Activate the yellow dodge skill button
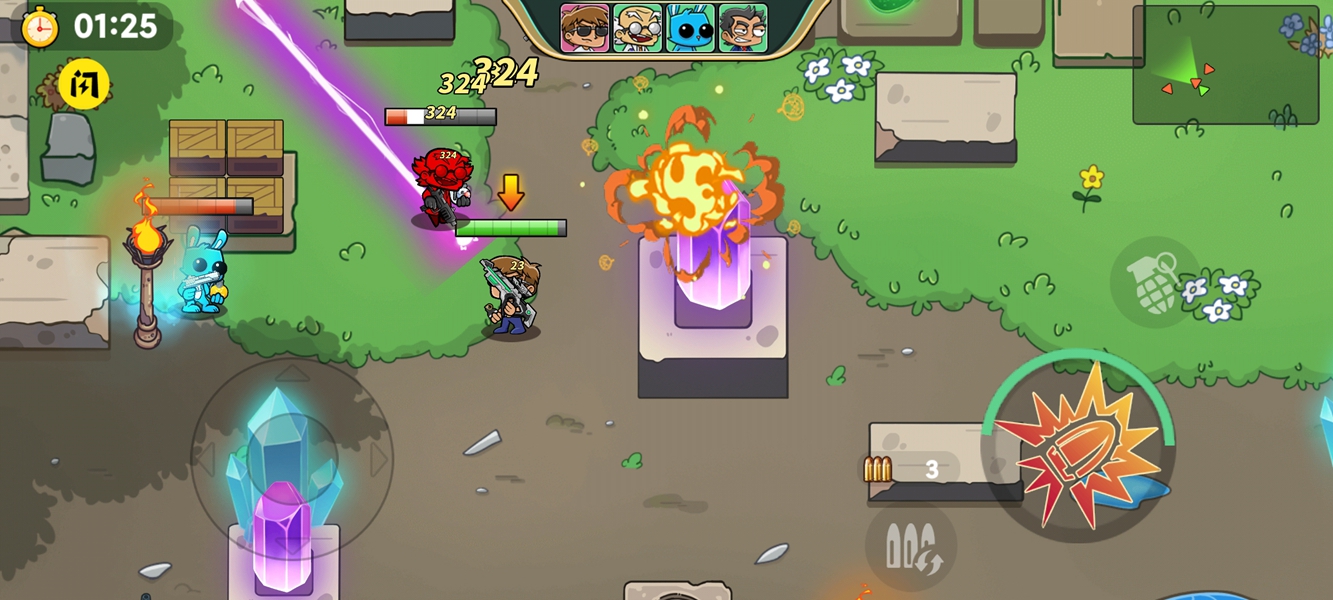 [84, 85]
